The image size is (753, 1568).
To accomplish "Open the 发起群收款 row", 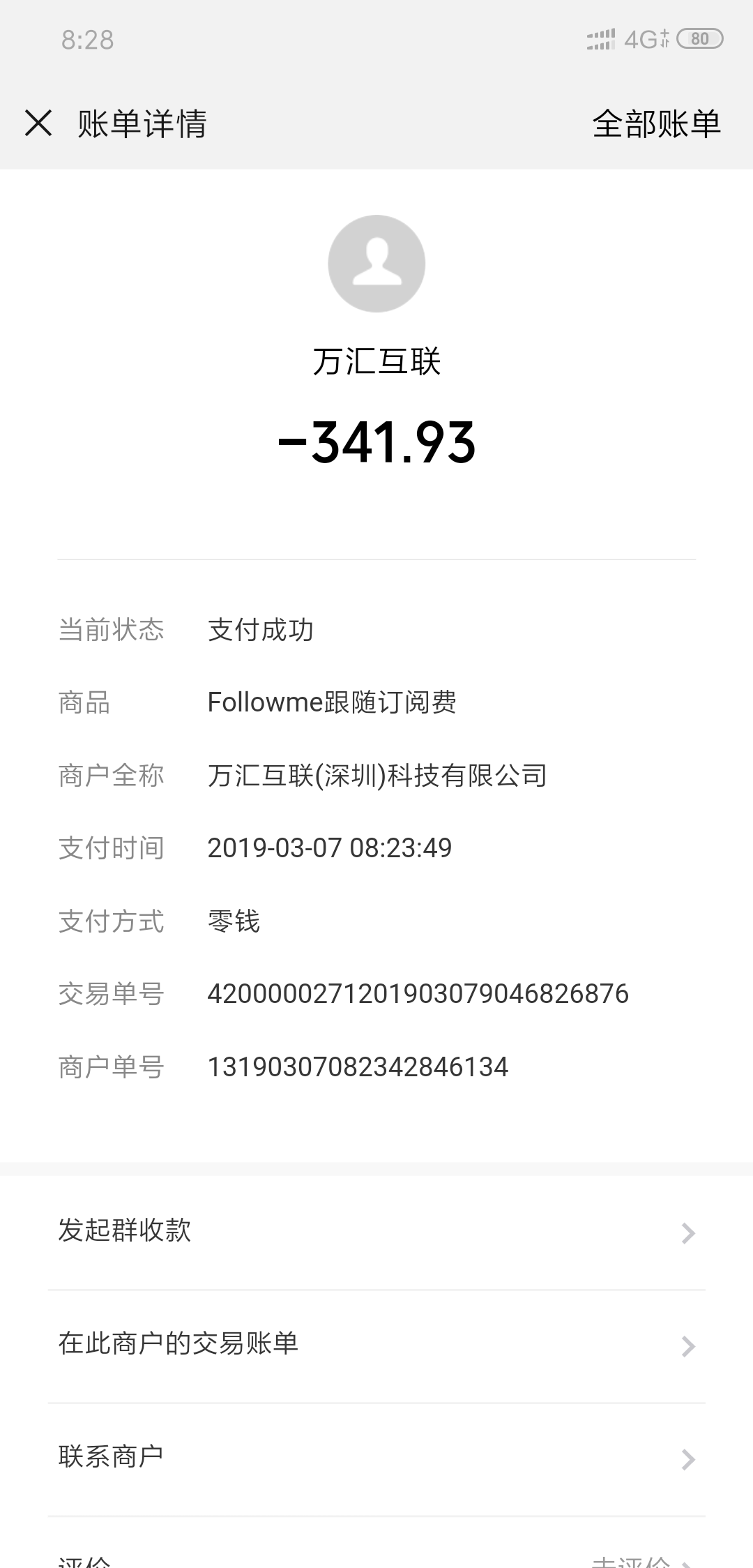I will click(376, 1232).
